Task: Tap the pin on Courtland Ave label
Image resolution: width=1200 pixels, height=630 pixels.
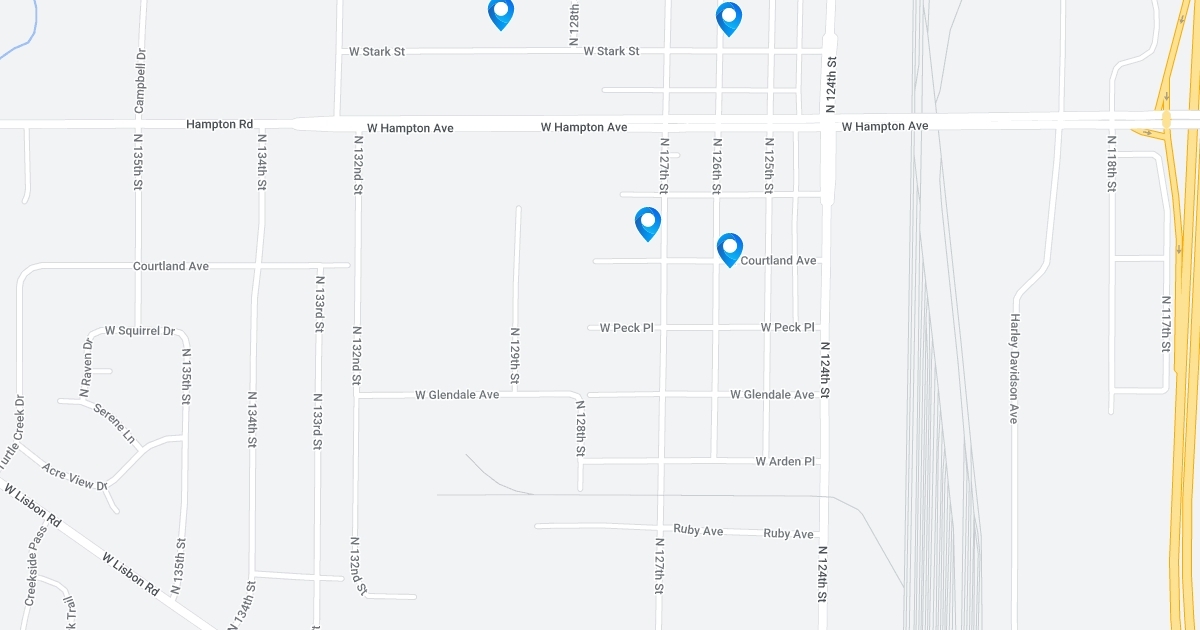Action: [x=730, y=247]
